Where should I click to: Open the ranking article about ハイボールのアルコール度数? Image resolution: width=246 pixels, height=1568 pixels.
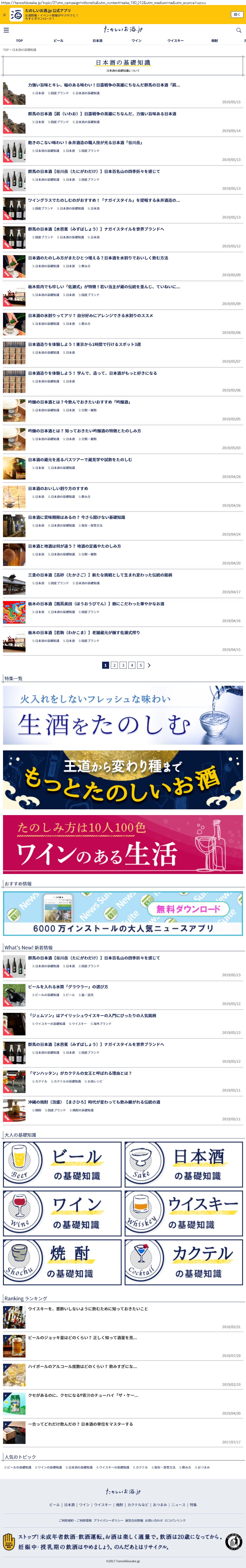[x=83, y=1366]
